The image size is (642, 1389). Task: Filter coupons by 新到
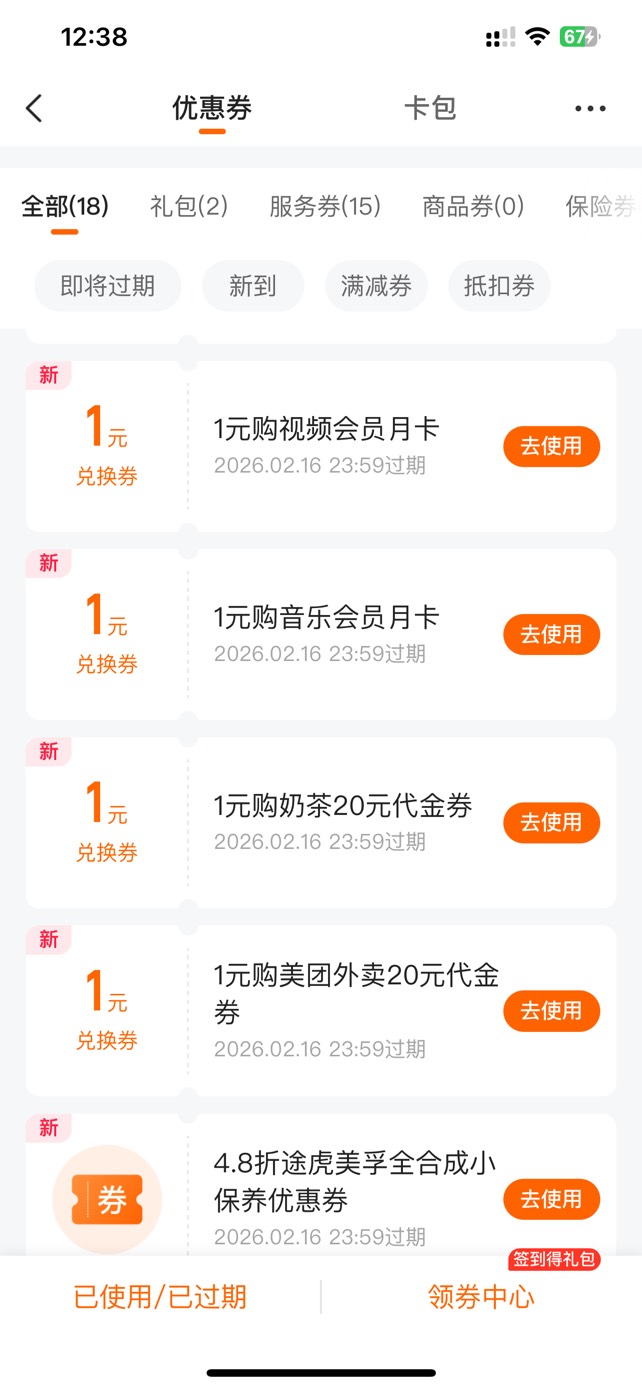[252, 286]
